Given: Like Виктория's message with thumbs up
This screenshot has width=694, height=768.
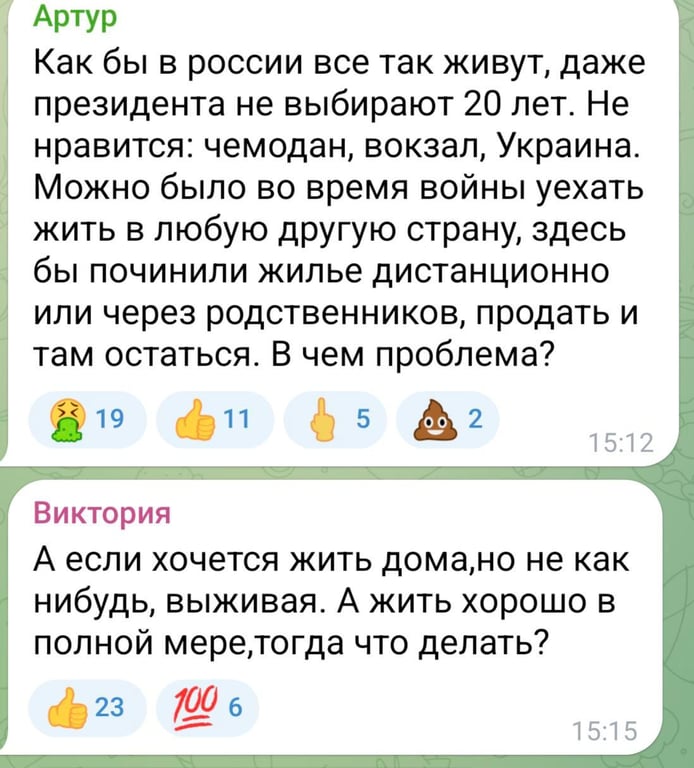Looking at the screenshot, I should 90,708.
